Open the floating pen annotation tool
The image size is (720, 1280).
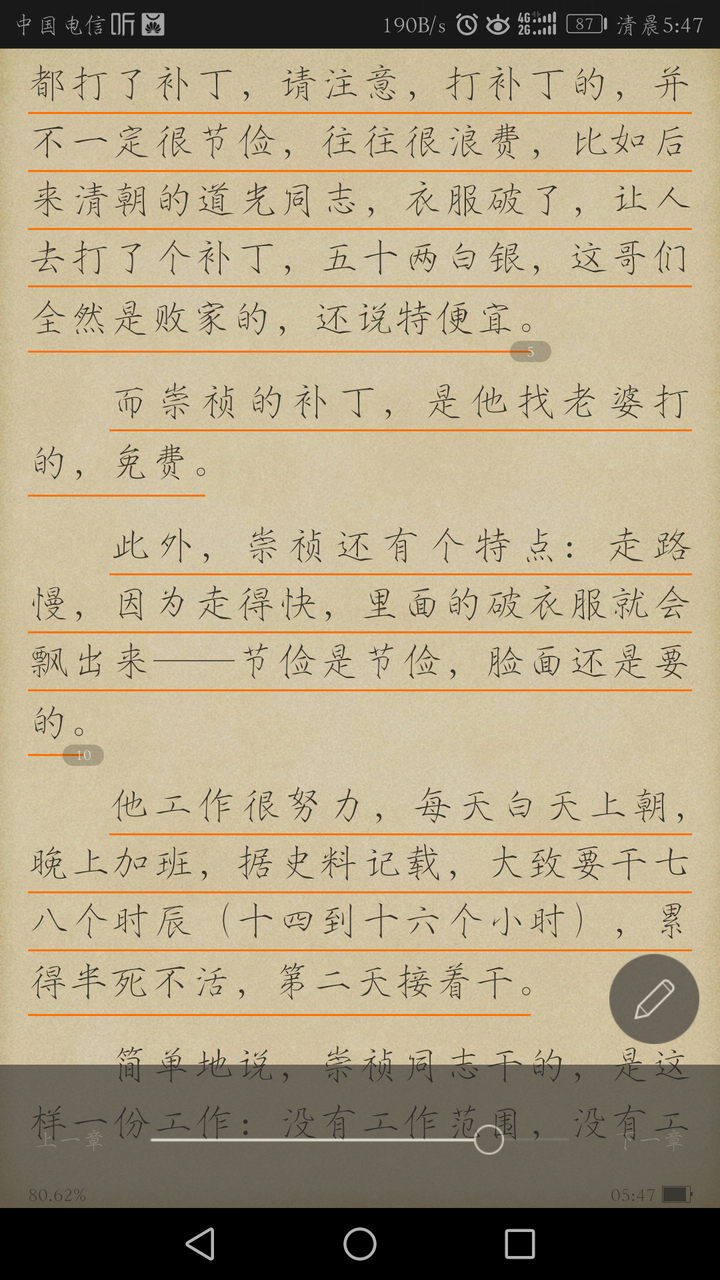653,998
